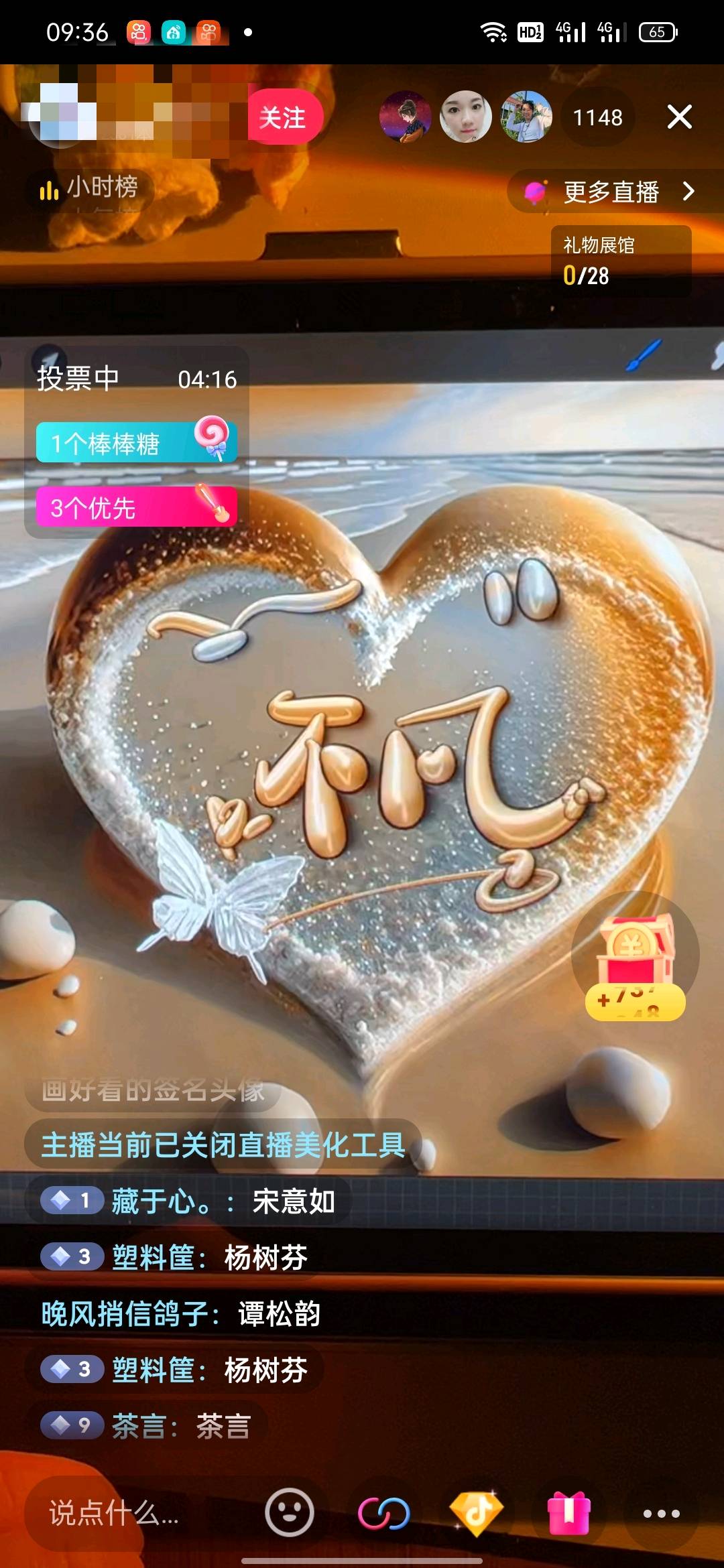
Task: Open the first viewer avatar at the top
Action: pyautogui.click(x=405, y=117)
